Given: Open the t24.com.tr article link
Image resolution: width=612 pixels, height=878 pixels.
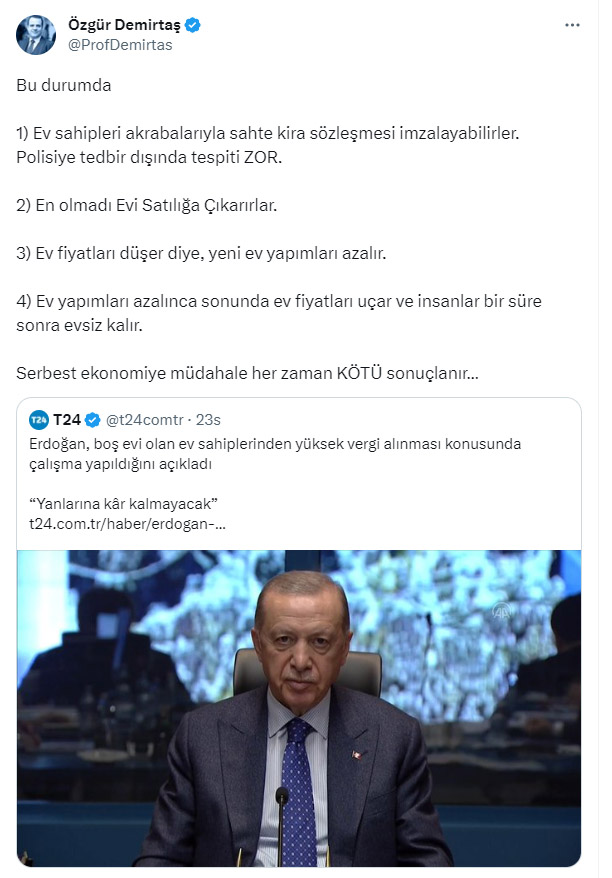Looking at the screenshot, I should click(127, 524).
